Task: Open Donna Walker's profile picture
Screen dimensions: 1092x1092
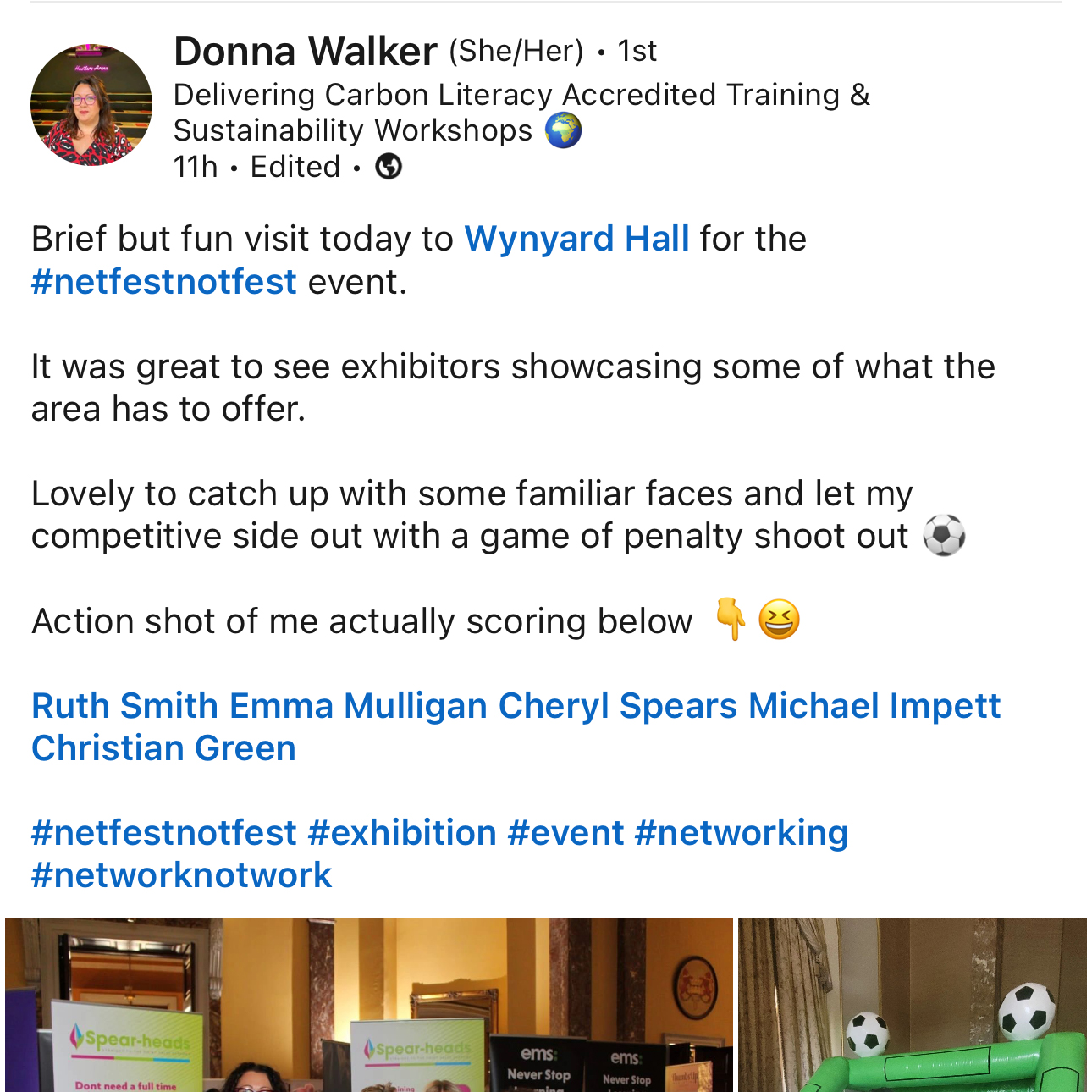Action: point(91,105)
